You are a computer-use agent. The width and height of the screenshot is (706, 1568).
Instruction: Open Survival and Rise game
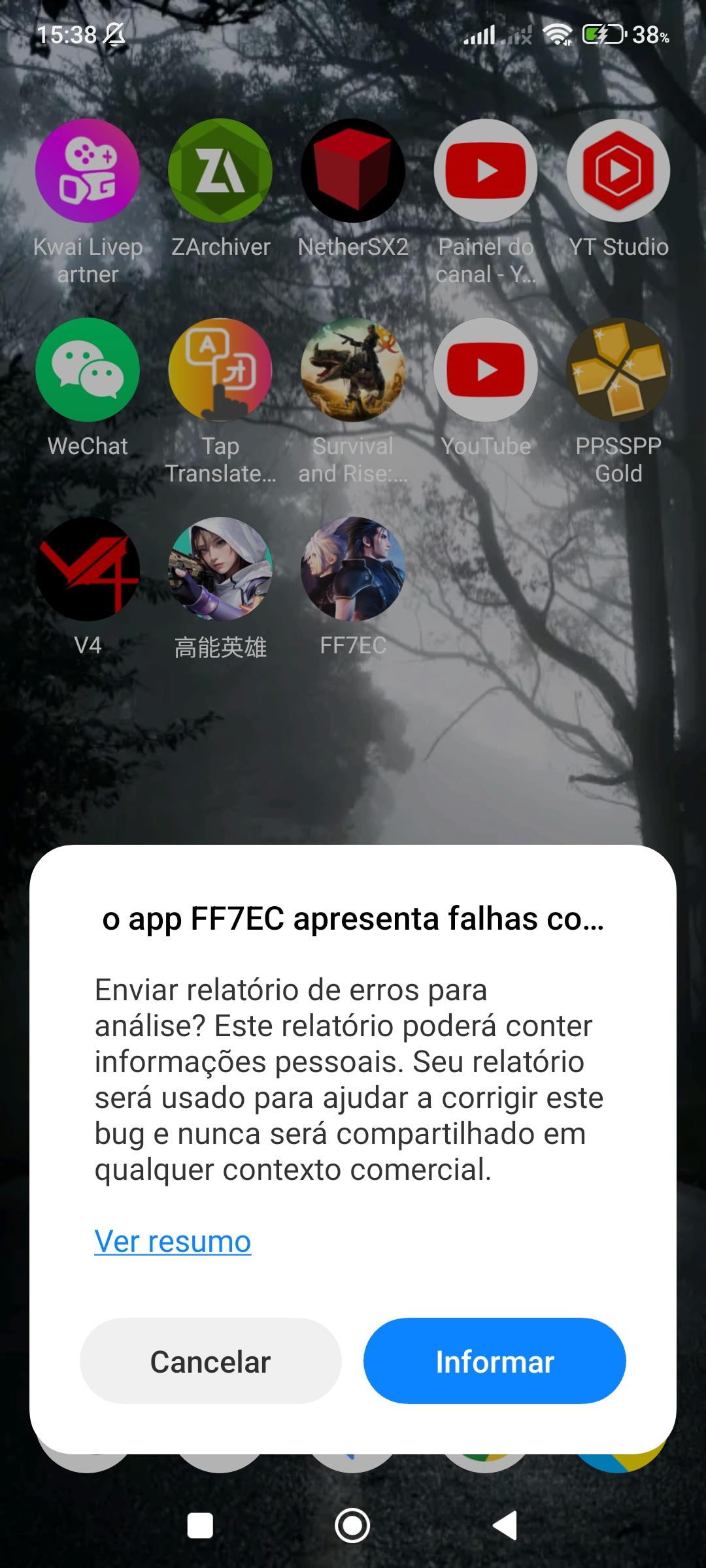(353, 370)
